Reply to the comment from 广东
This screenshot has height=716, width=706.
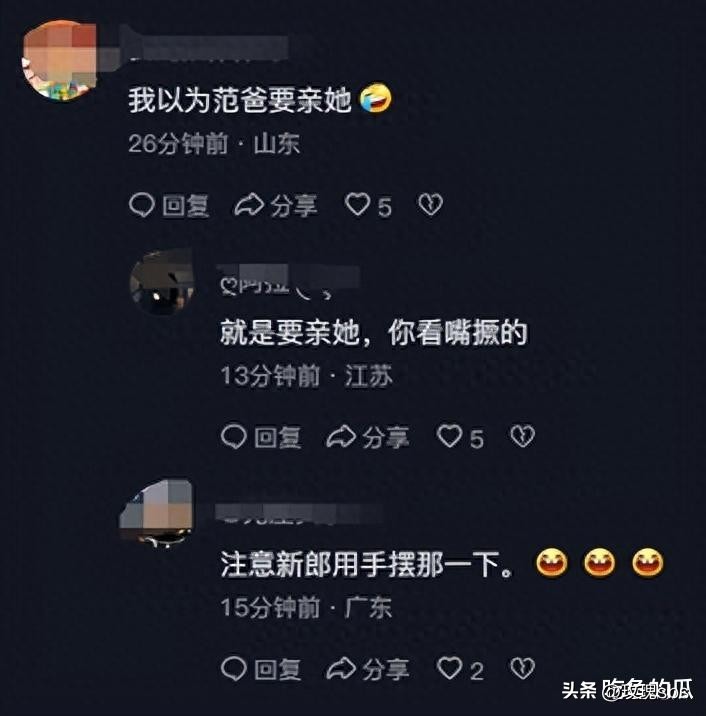261,668
